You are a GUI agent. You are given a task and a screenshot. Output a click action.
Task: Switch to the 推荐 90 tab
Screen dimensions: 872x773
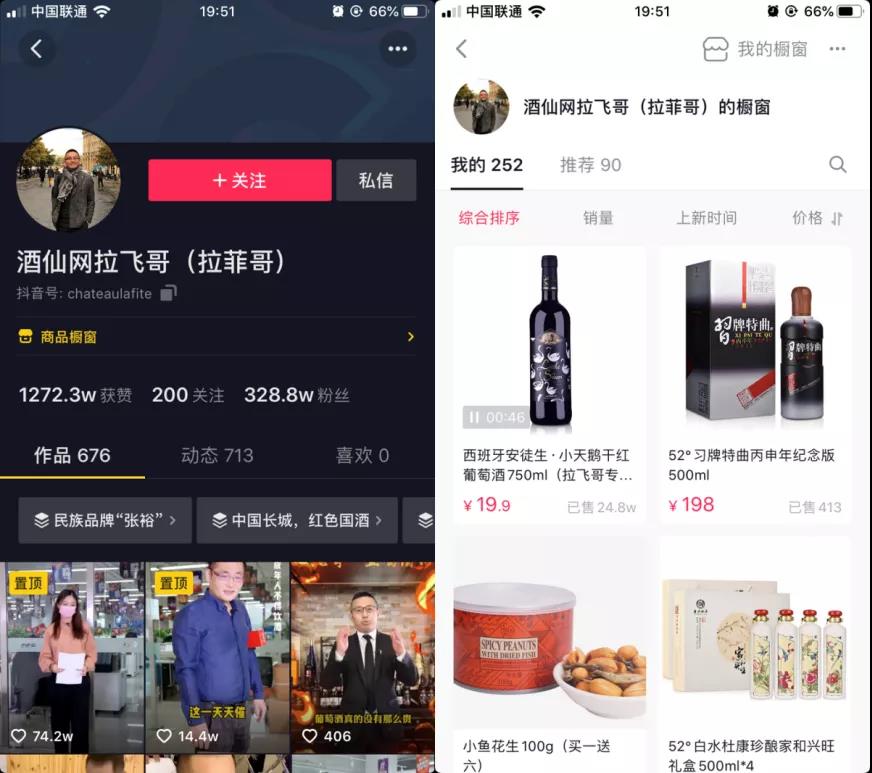[x=590, y=165]
